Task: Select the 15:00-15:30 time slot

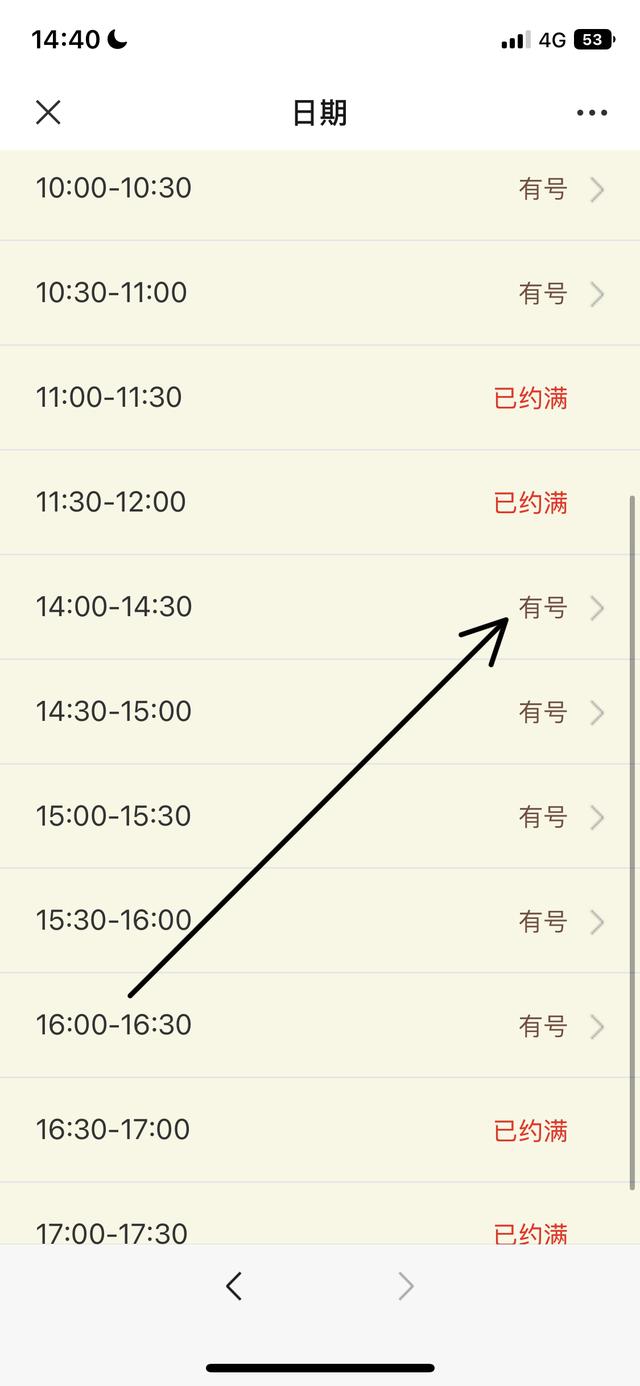Action: tap(320, 816)
